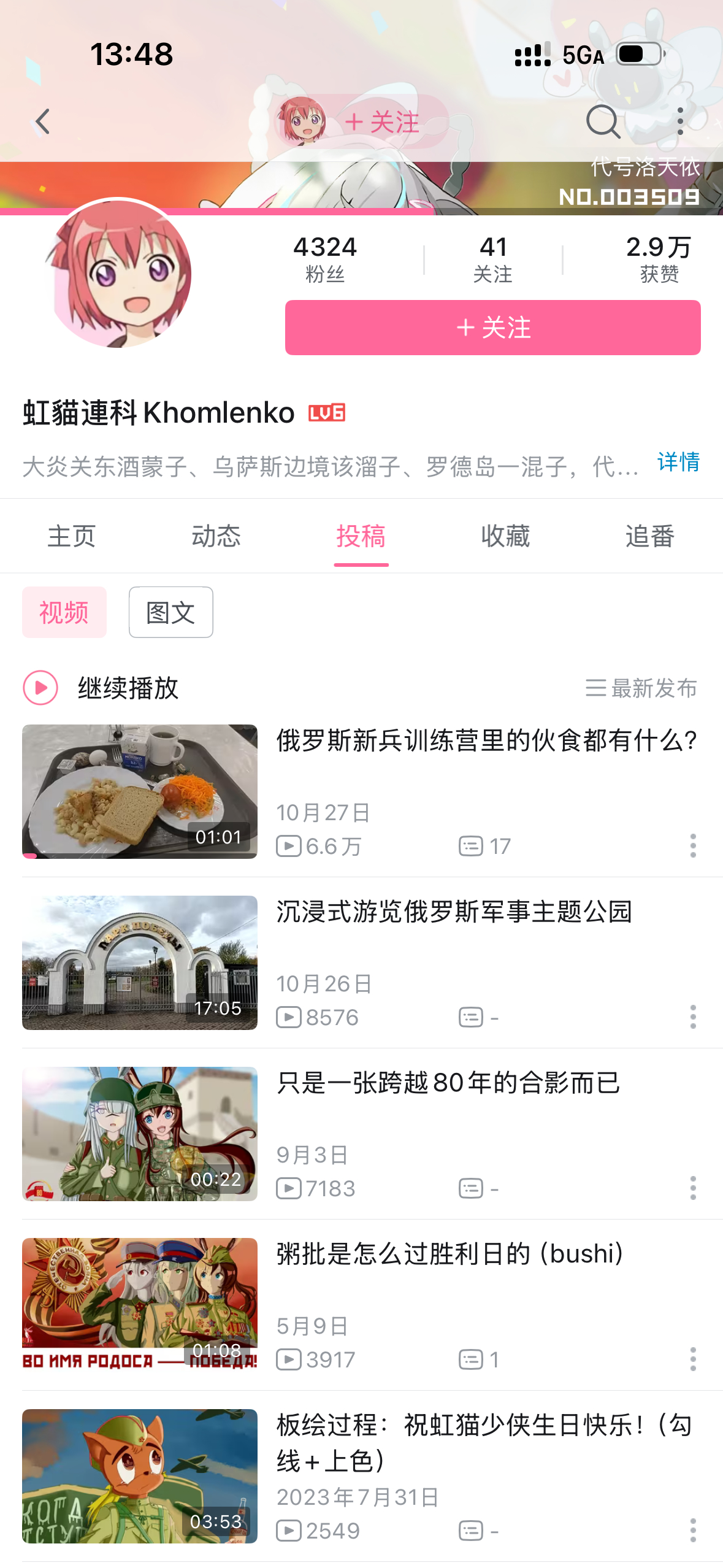The image size is (723, 1568).
Task: Change sort order from 最新发布
Action: (x=641, y=688)
